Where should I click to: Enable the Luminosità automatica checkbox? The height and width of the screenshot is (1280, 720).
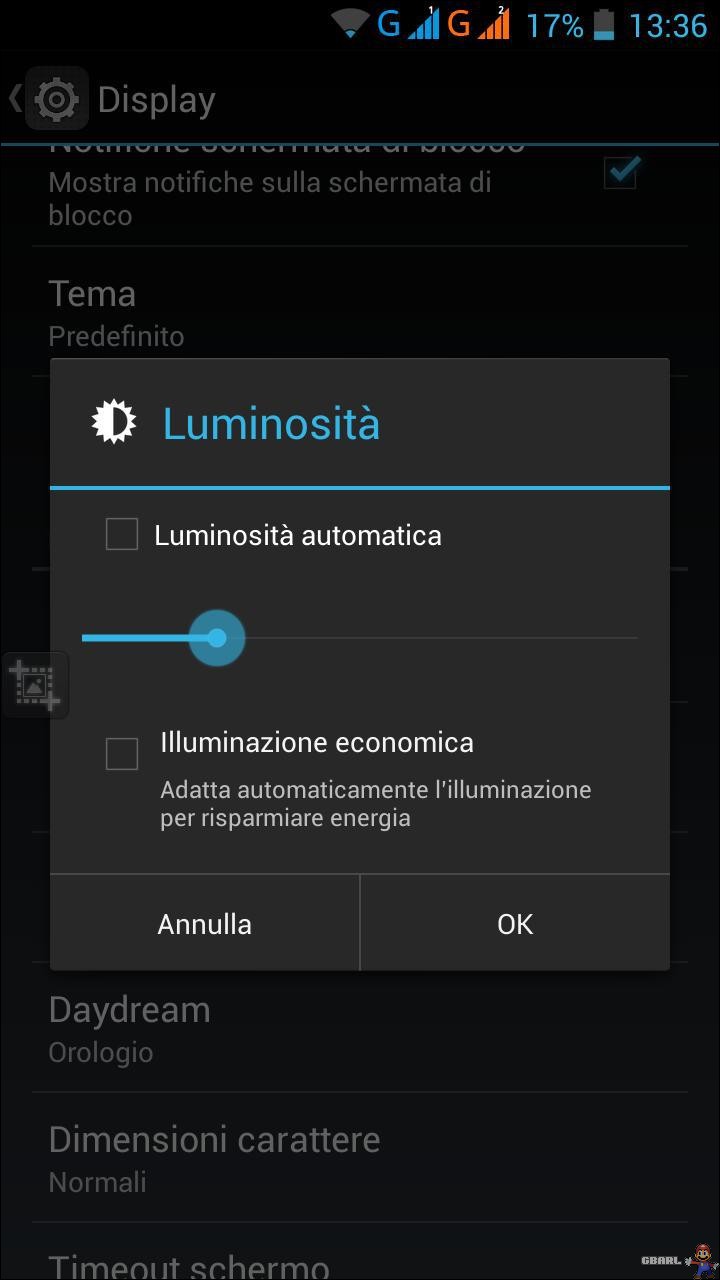tap(122, 534)
